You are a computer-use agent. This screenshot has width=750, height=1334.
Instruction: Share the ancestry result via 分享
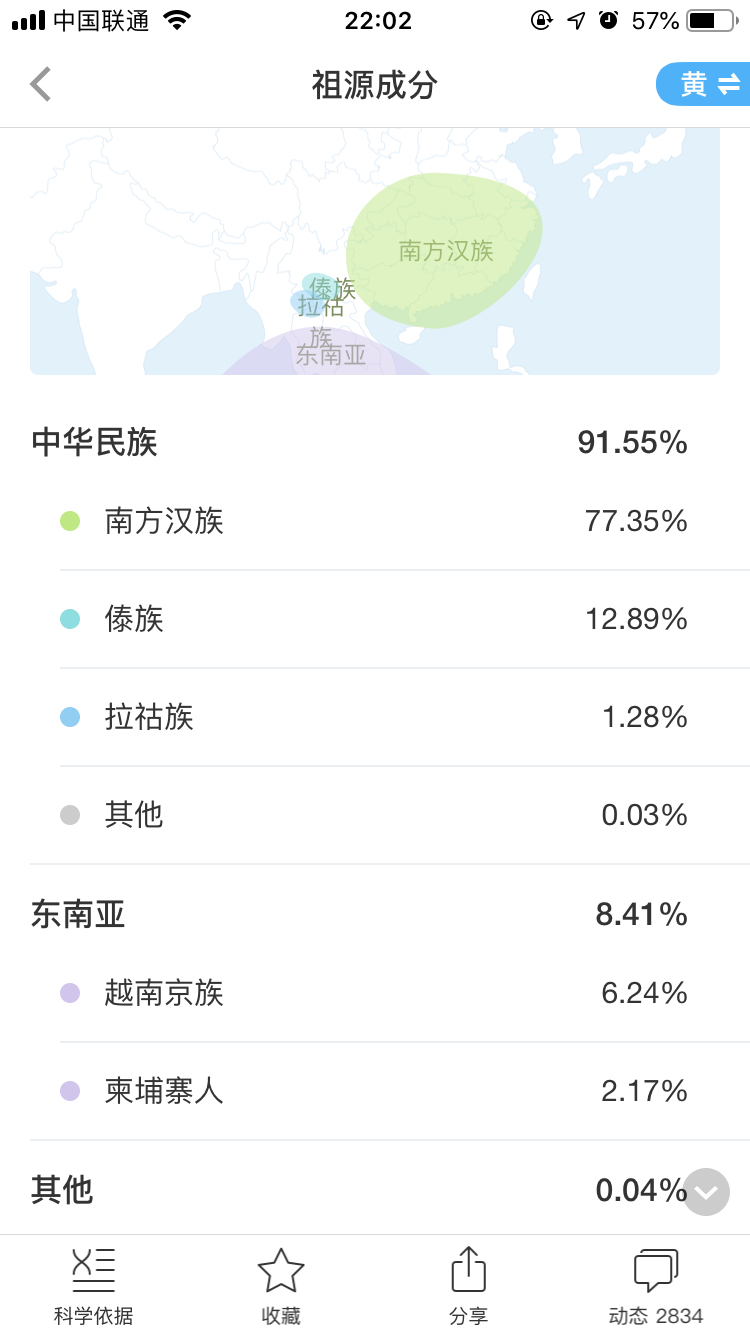click(x=468, y=1287)
